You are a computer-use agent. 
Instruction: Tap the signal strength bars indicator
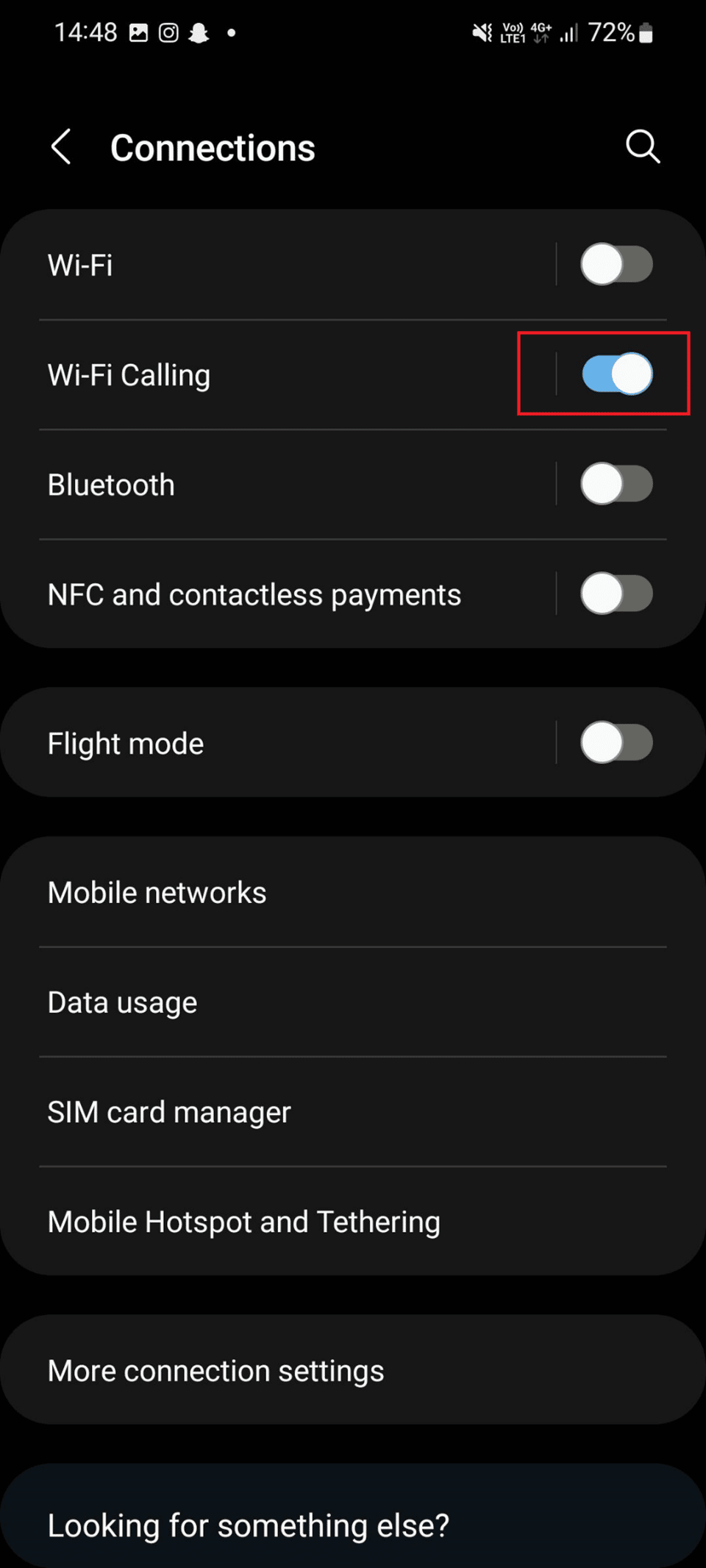[x=568, y=32]
